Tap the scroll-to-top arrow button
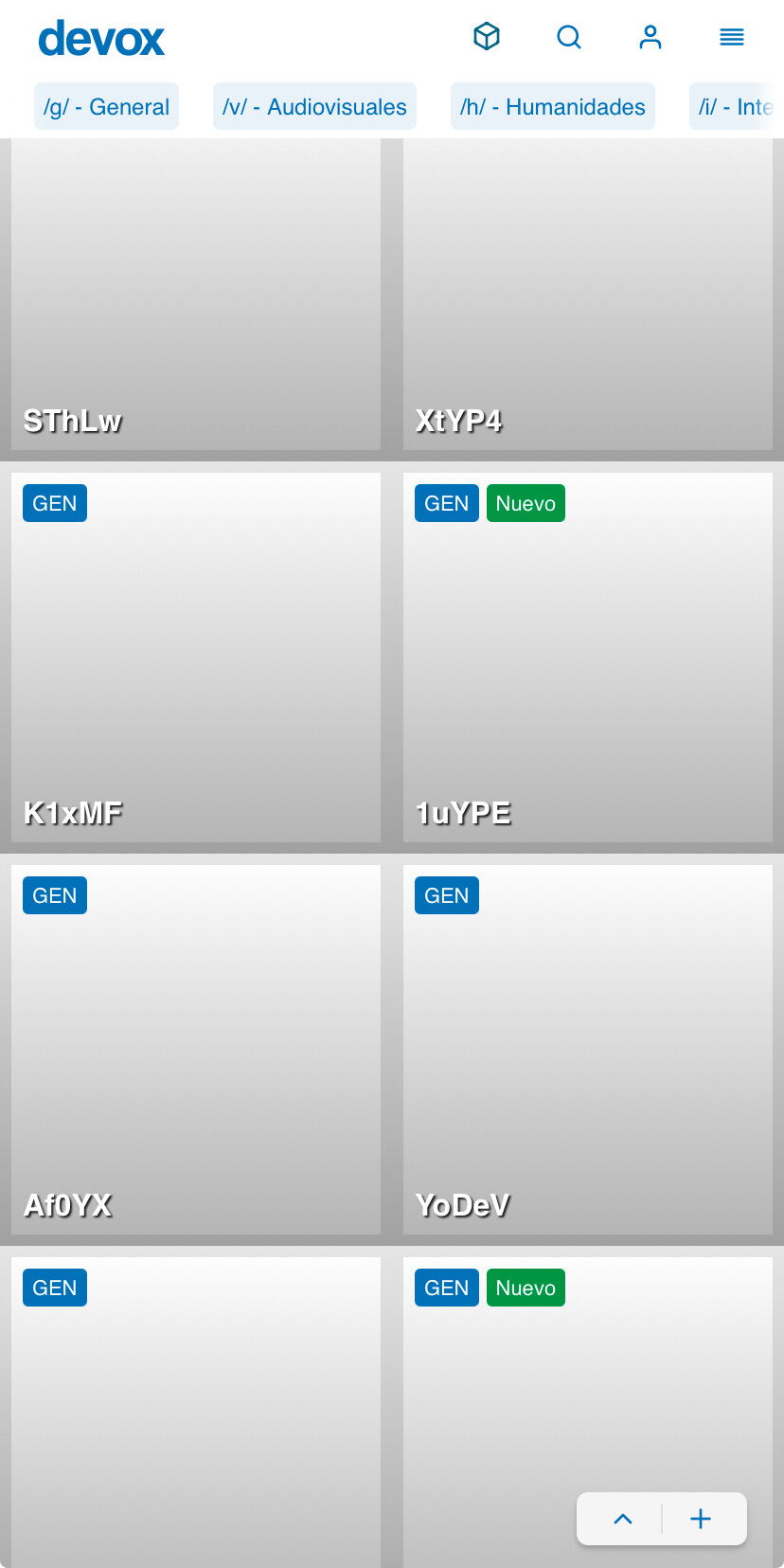The width and height of the screenshot is (784, 1568). [x=623, y=1519]
